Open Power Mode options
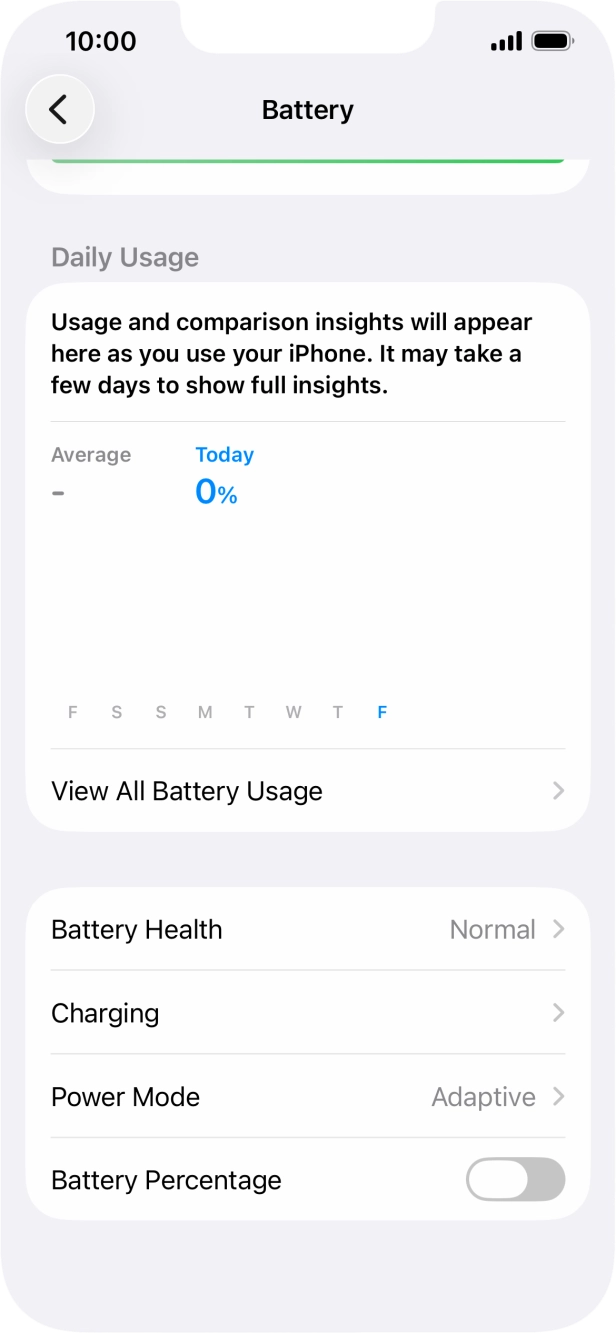Screen dimensions: 616x1333 (x=307, y=1097)
